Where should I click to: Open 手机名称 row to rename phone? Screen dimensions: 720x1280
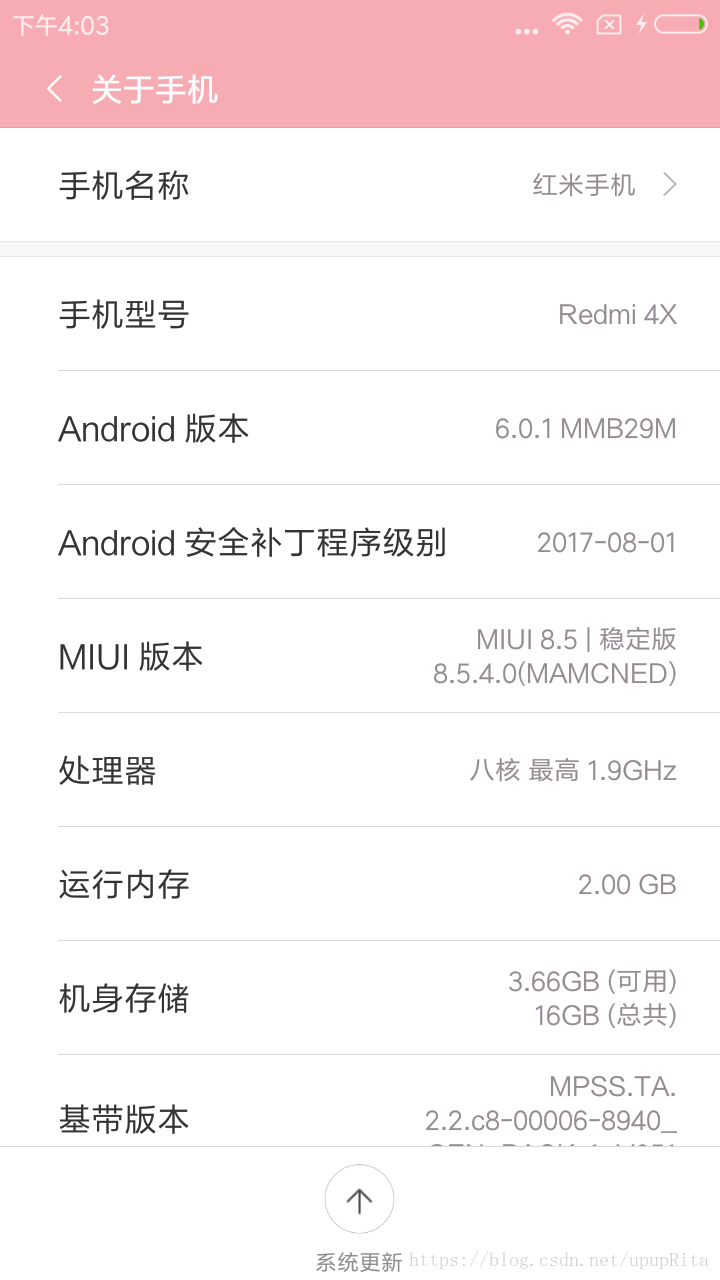tap(360, 185)
